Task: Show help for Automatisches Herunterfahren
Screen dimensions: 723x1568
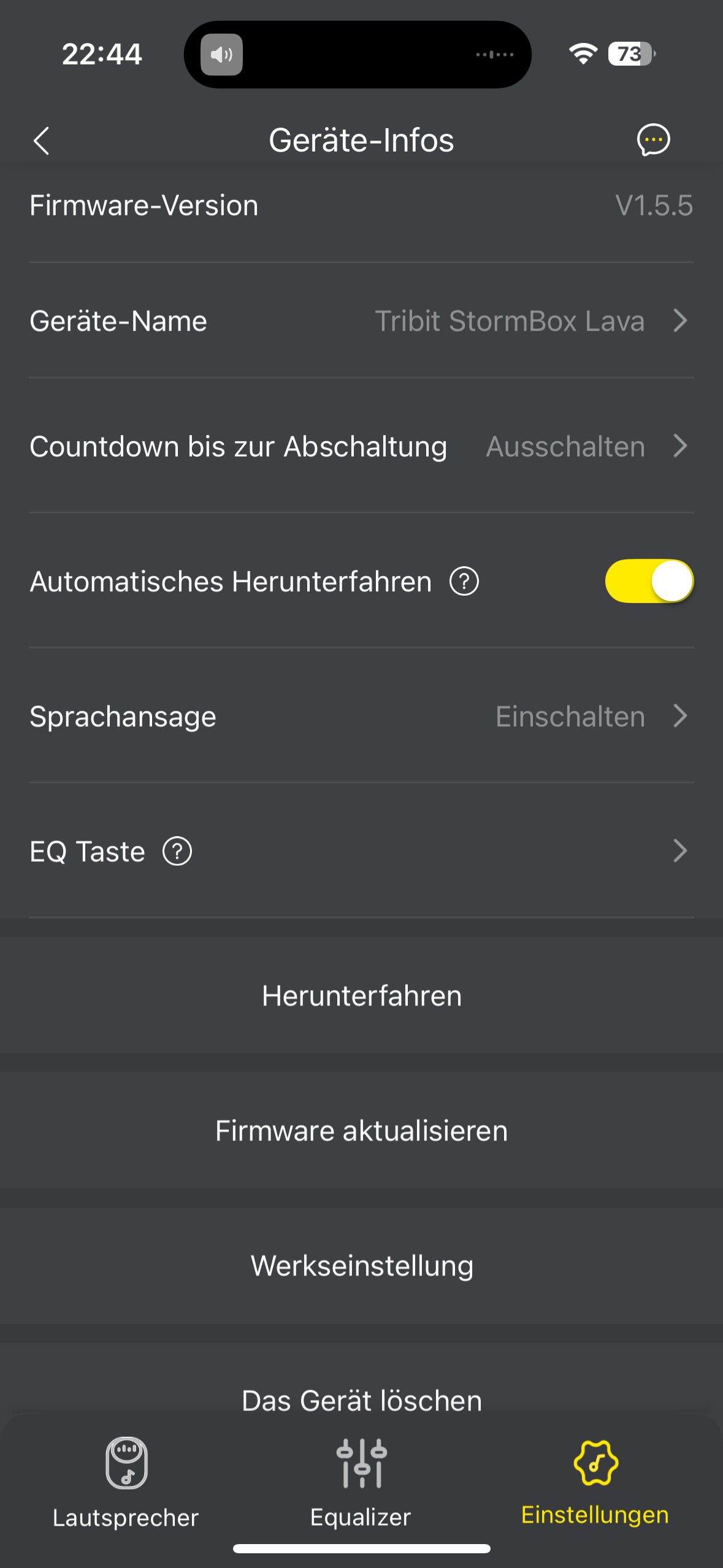Action: point(464,581)
